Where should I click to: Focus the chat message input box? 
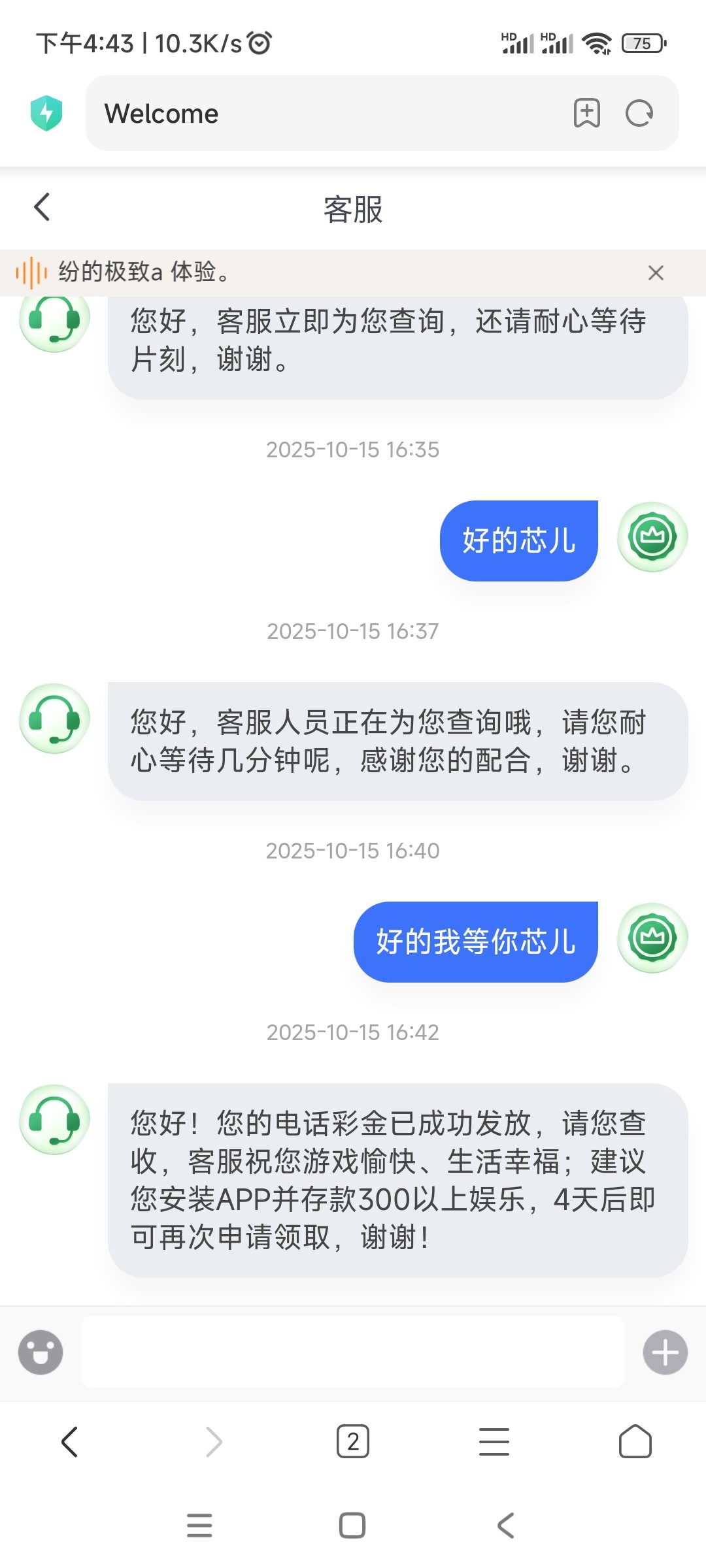coord(353,1352)
